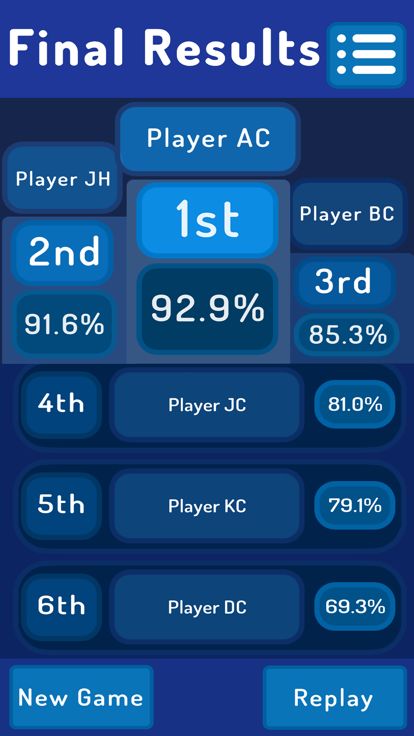This screenshot has height=736, width=414.
Task: Open the list menu icon
Action: (x=367, y=54)
